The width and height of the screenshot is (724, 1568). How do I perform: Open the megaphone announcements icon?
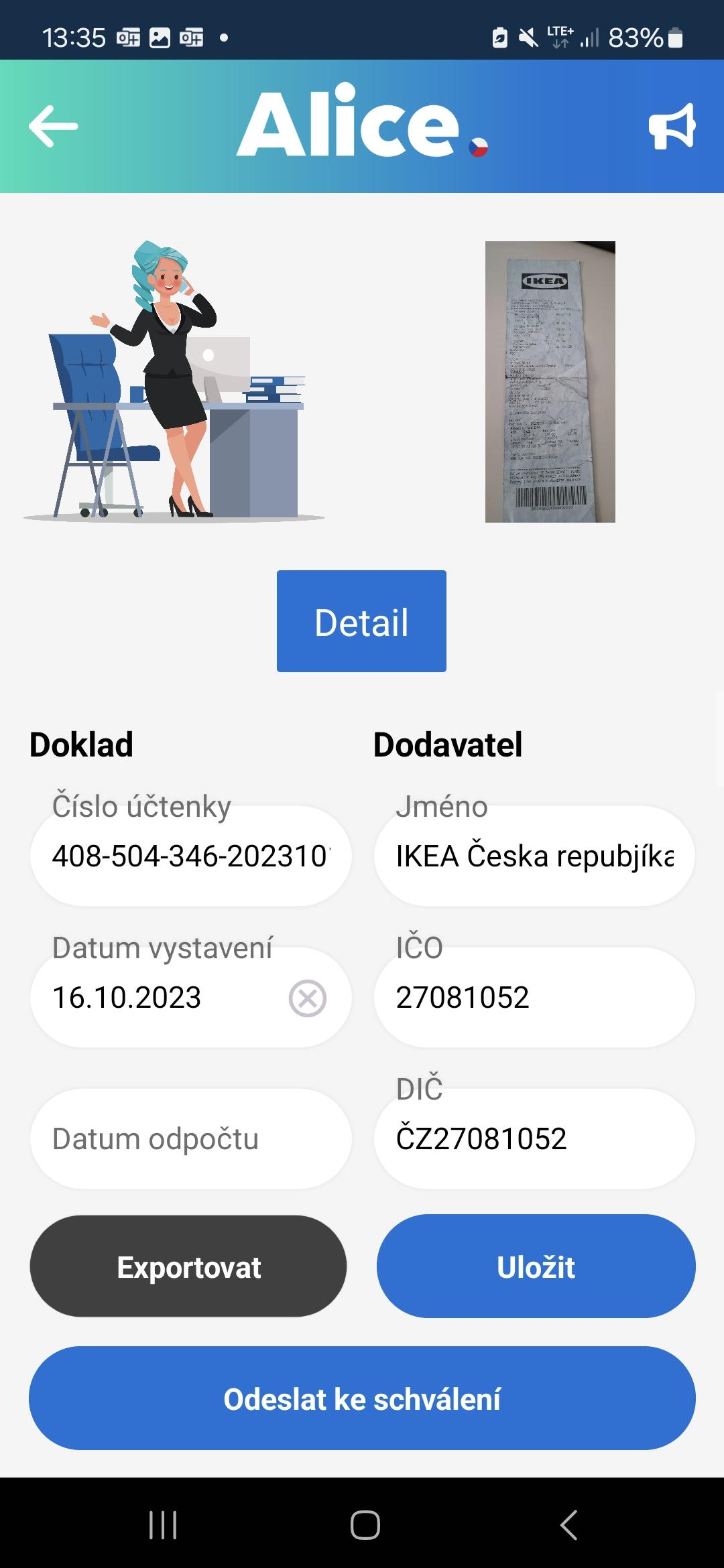coord(672,126)
